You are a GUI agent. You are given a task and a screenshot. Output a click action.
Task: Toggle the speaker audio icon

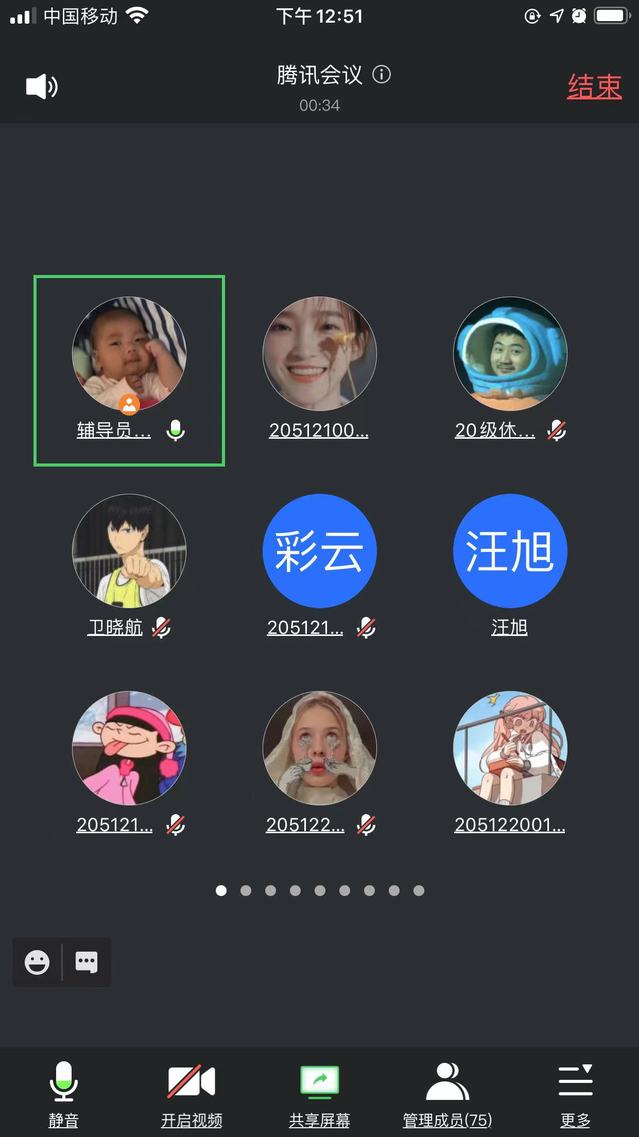(41, 87)
